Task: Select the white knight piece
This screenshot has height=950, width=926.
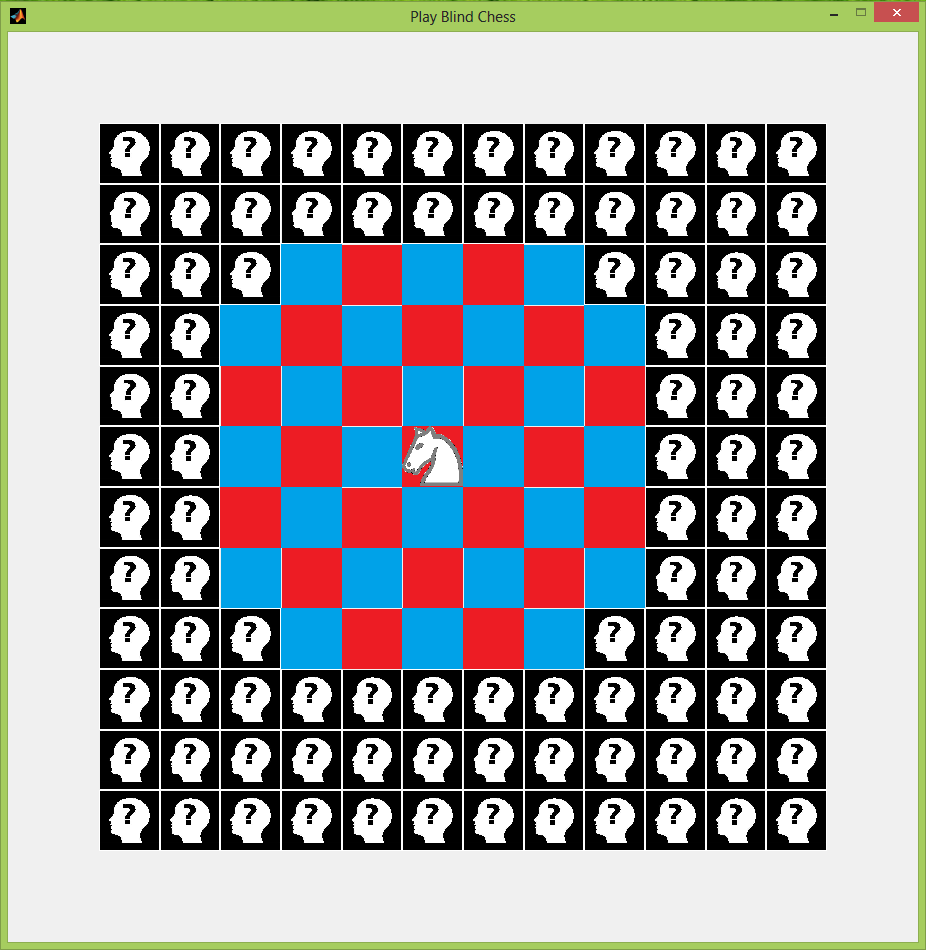Action: pyautogui.click(x=433, y=456)
